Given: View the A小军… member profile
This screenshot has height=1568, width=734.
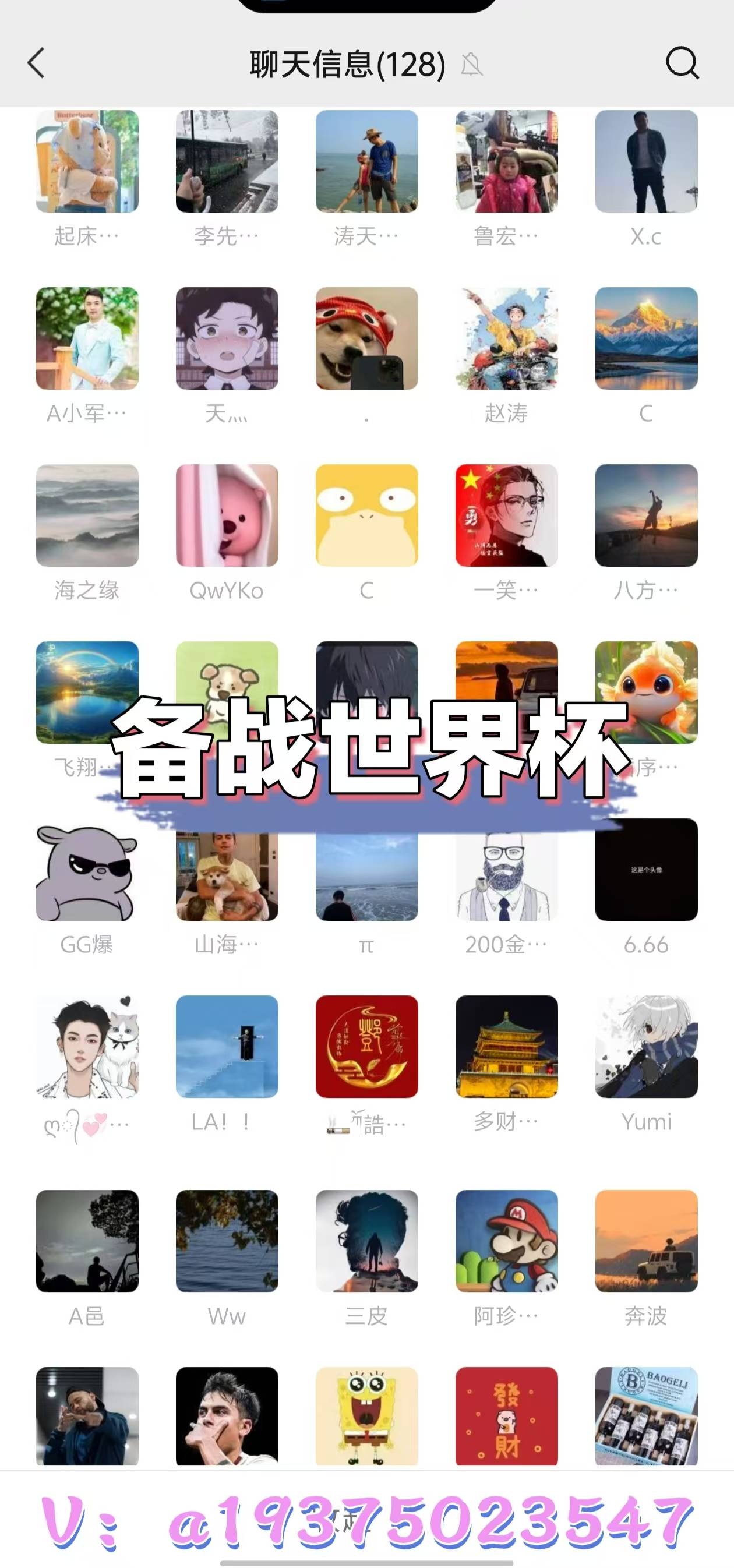Looking at the screenshot, I should (87, 338).
